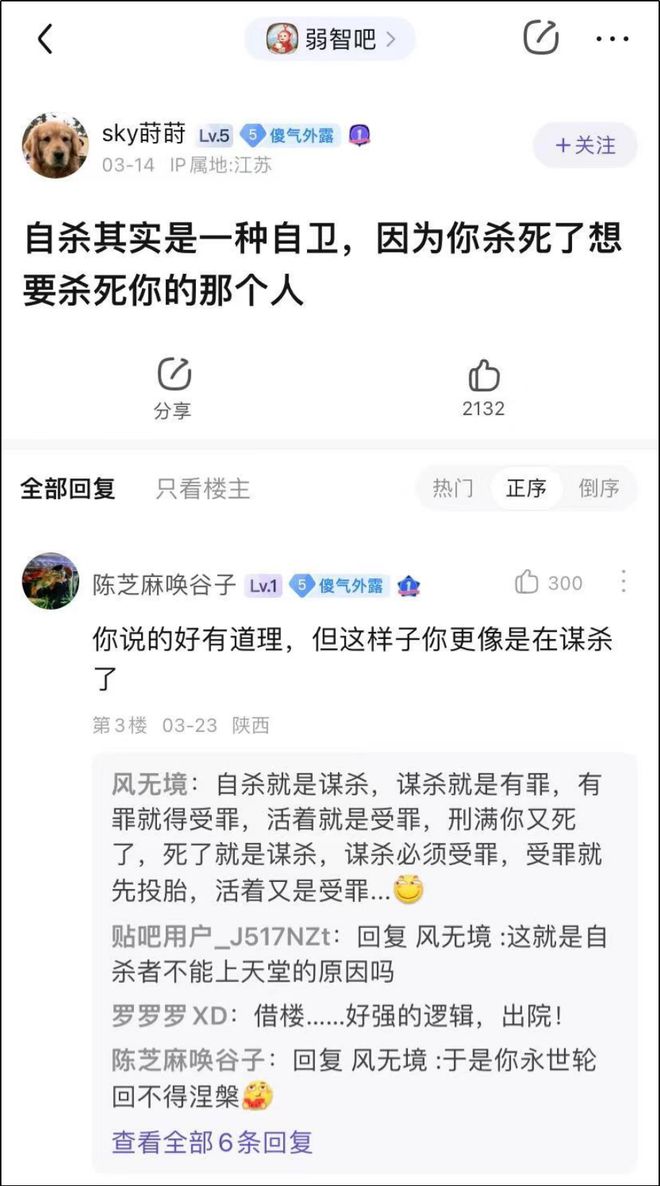Open 陈芝麻唤谷子's profile avatar

coord(50,582)
